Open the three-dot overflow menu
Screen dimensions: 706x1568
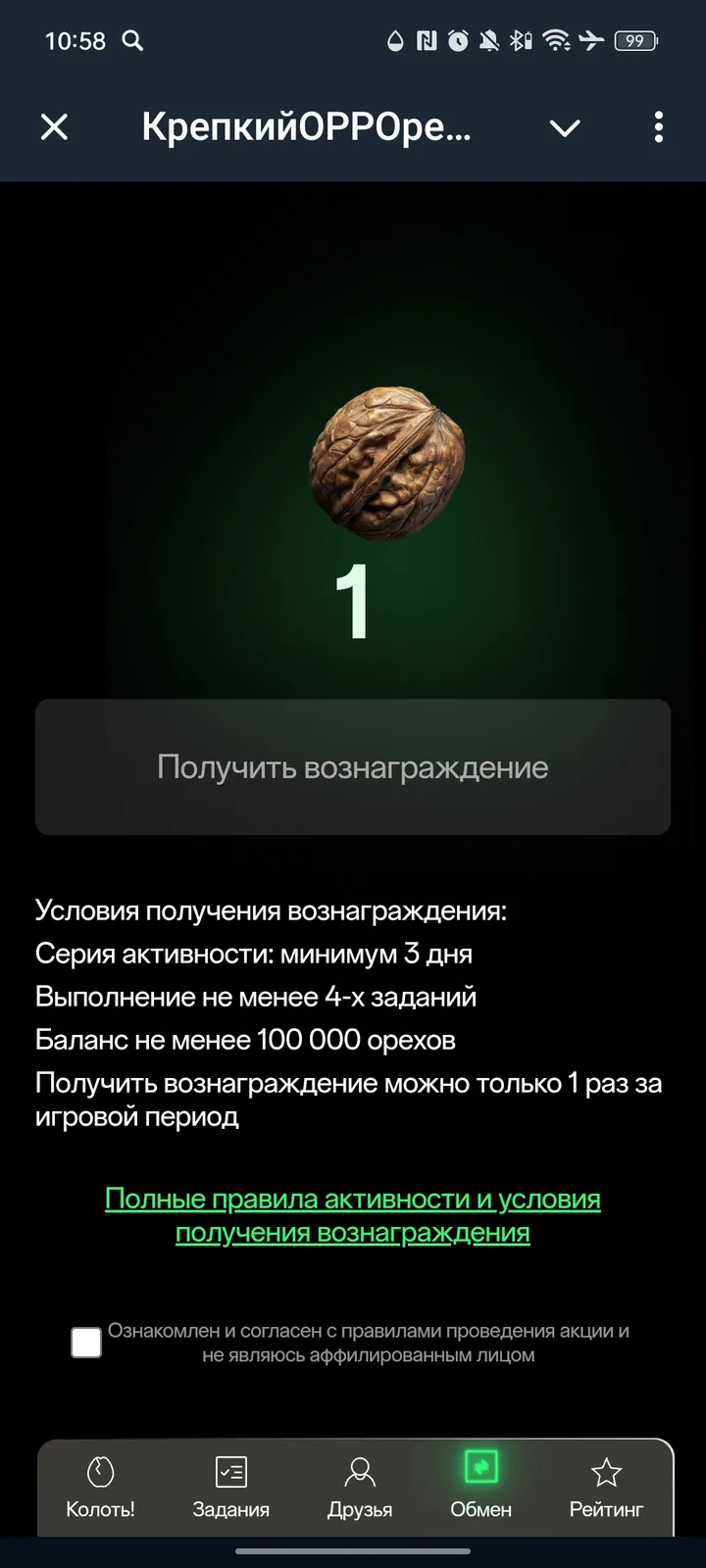pyautogui.click(x=658, y=127)
